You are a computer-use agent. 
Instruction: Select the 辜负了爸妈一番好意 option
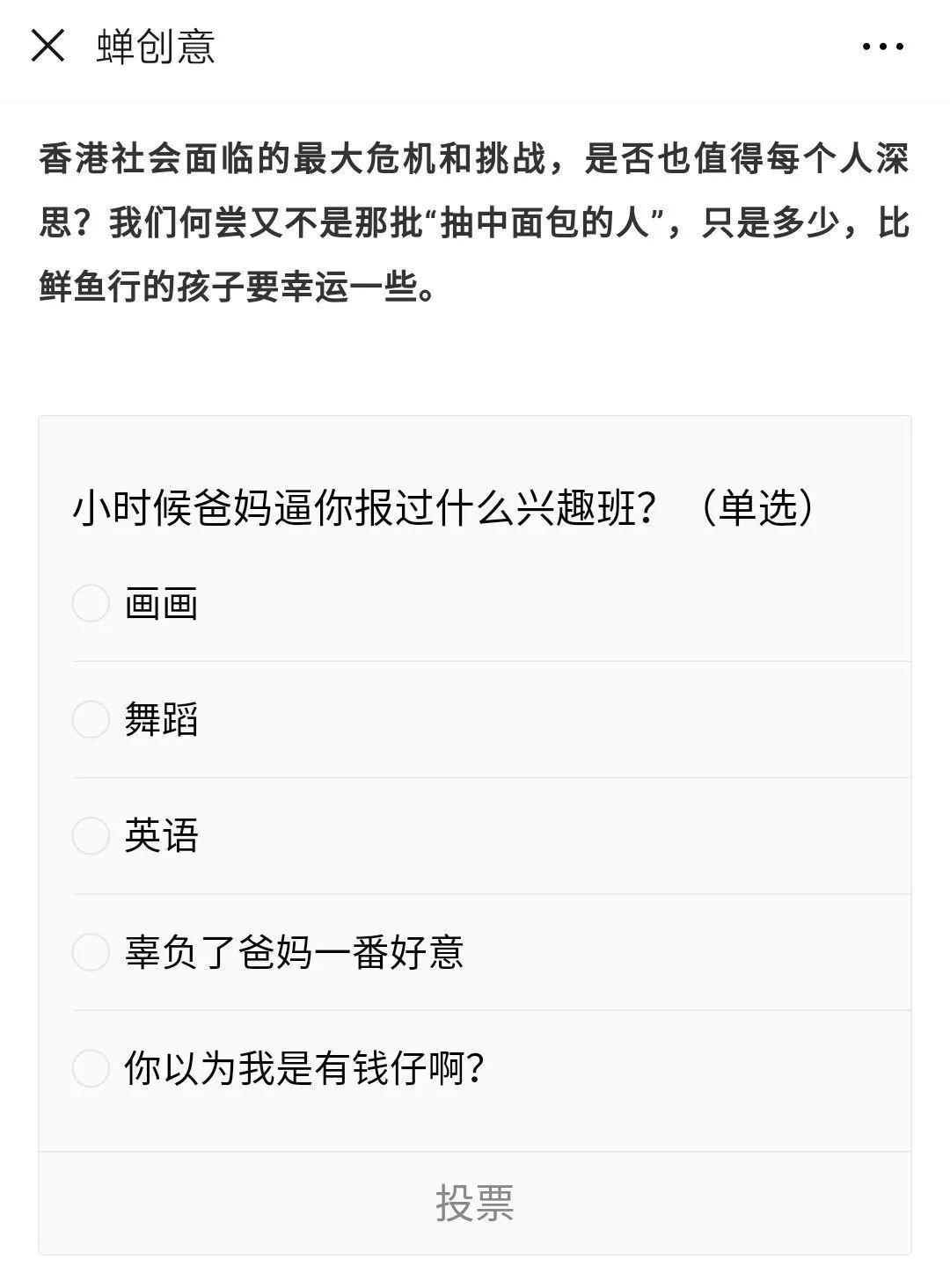(x=91, y=951)
